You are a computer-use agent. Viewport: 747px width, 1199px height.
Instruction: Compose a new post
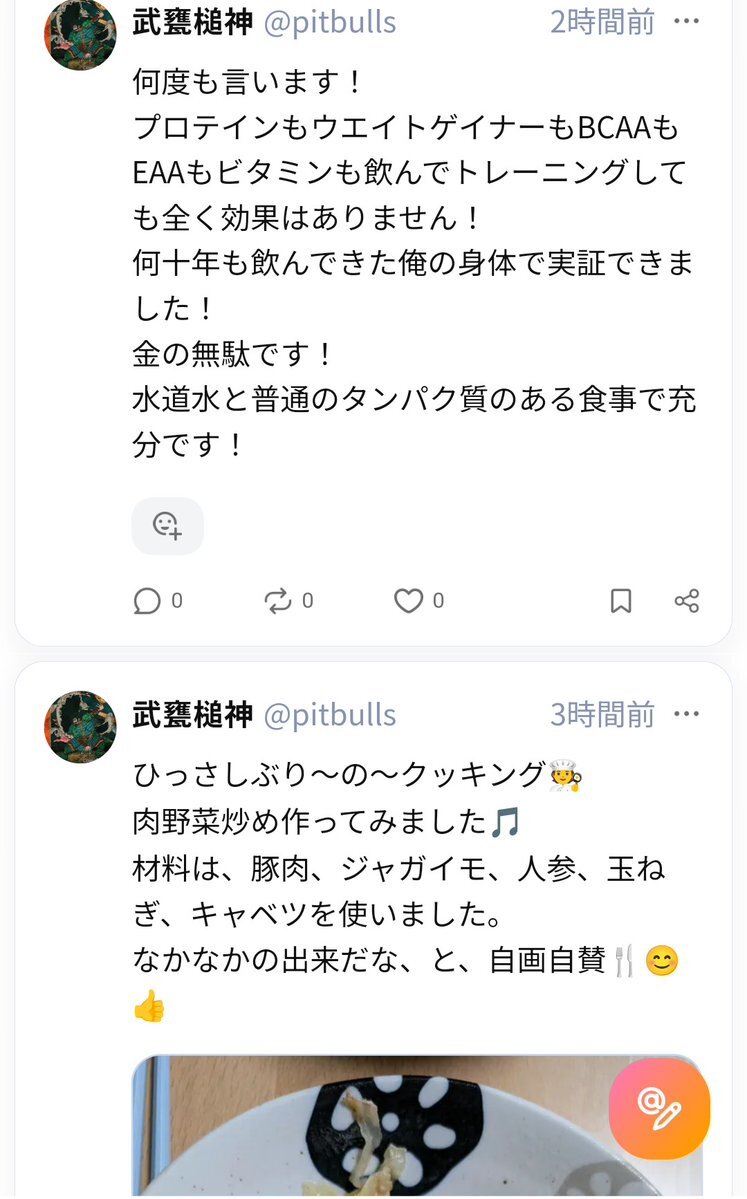[x=659, y=1107]
